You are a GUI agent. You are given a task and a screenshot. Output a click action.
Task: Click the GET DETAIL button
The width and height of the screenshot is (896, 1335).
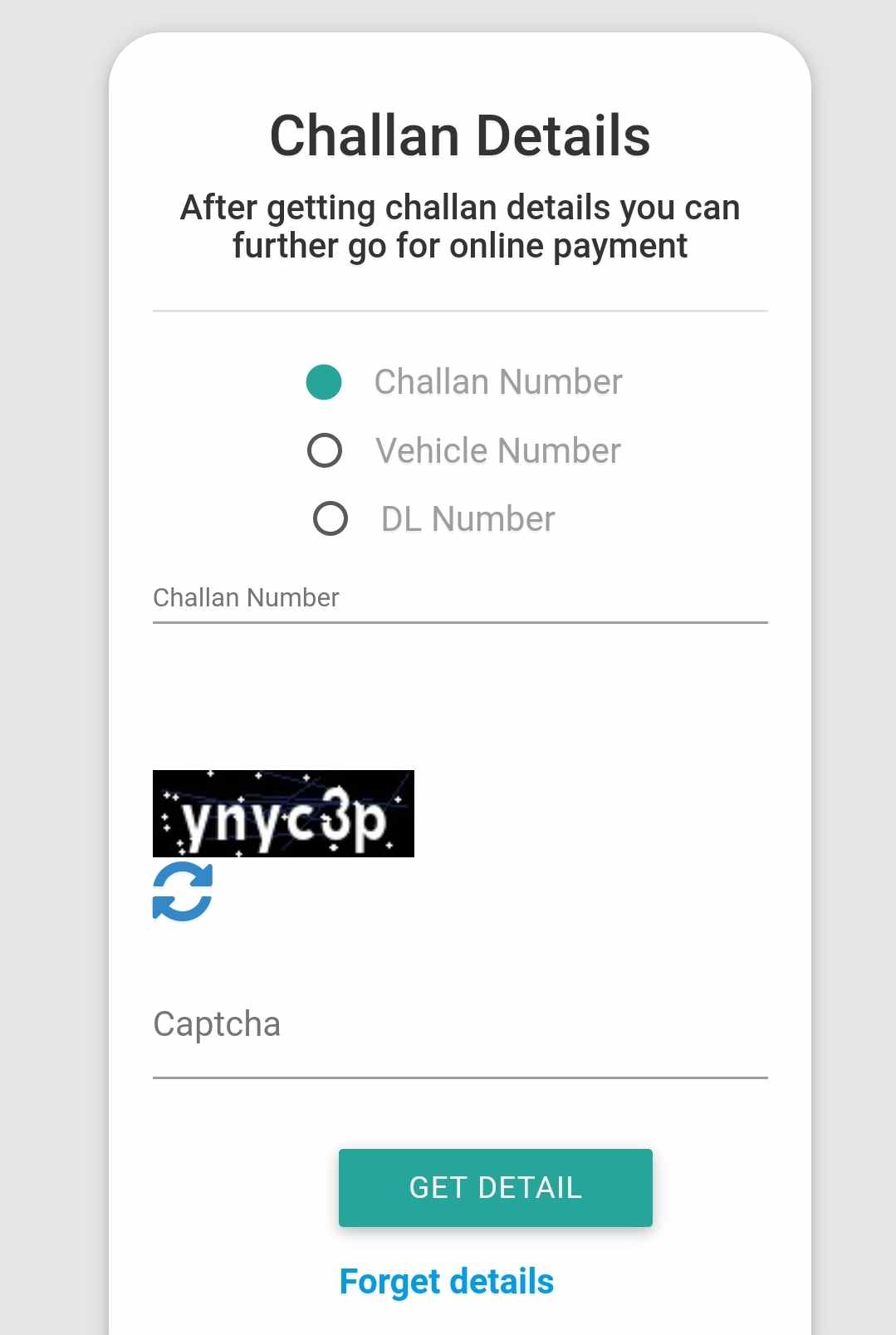(x=495, y=1187)
